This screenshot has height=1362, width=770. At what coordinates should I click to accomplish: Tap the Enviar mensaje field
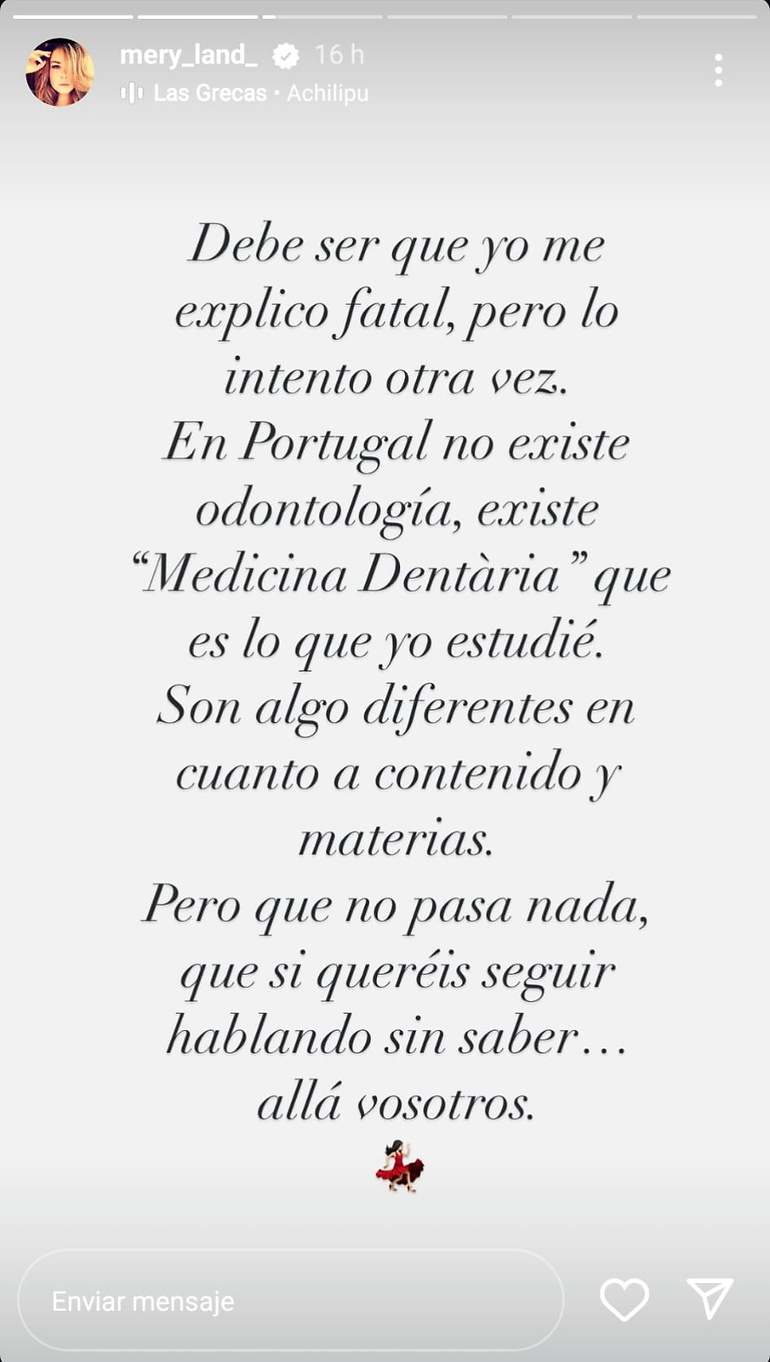click(x=291, y=1300)
